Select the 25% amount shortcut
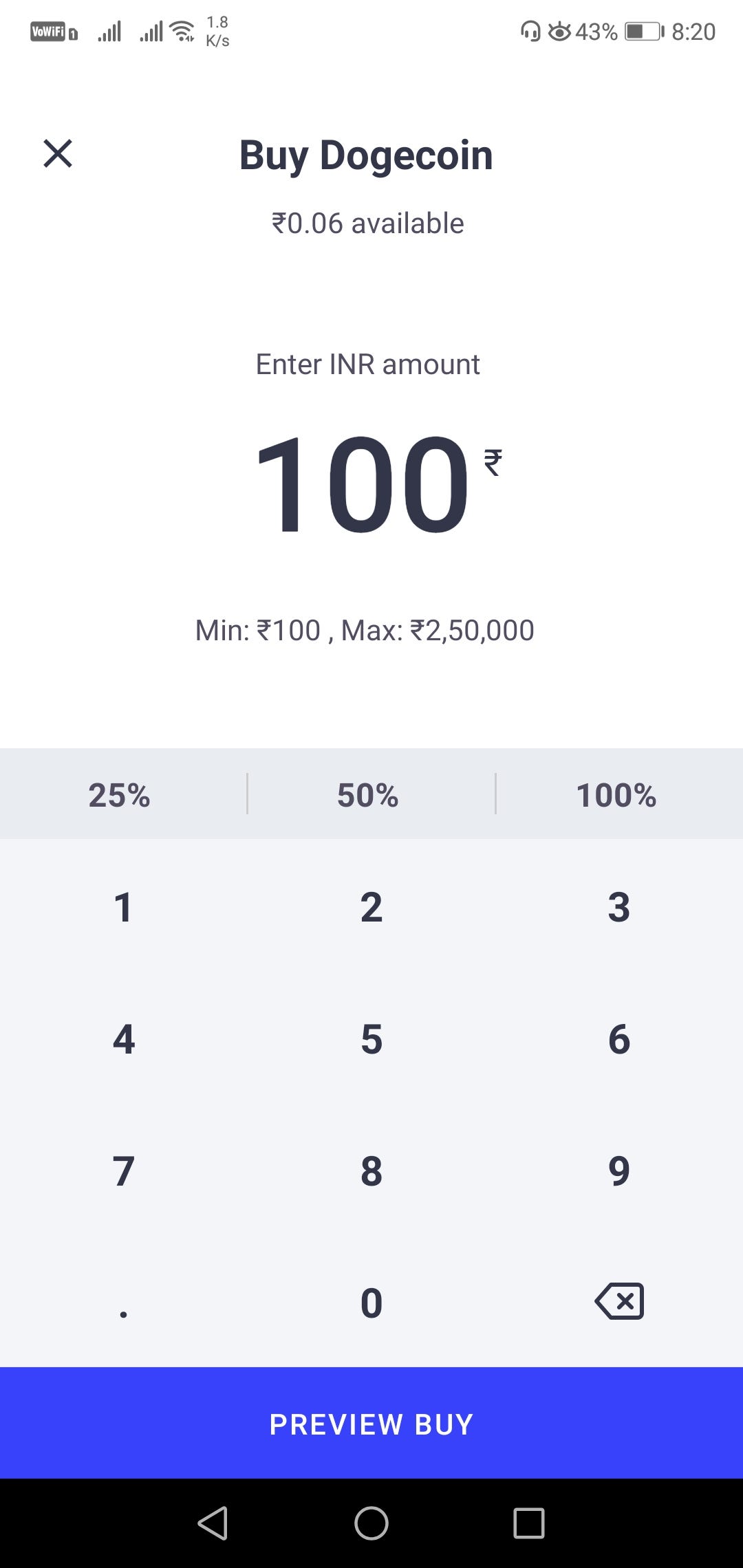The image size is (743, 1568). [119, 795]
